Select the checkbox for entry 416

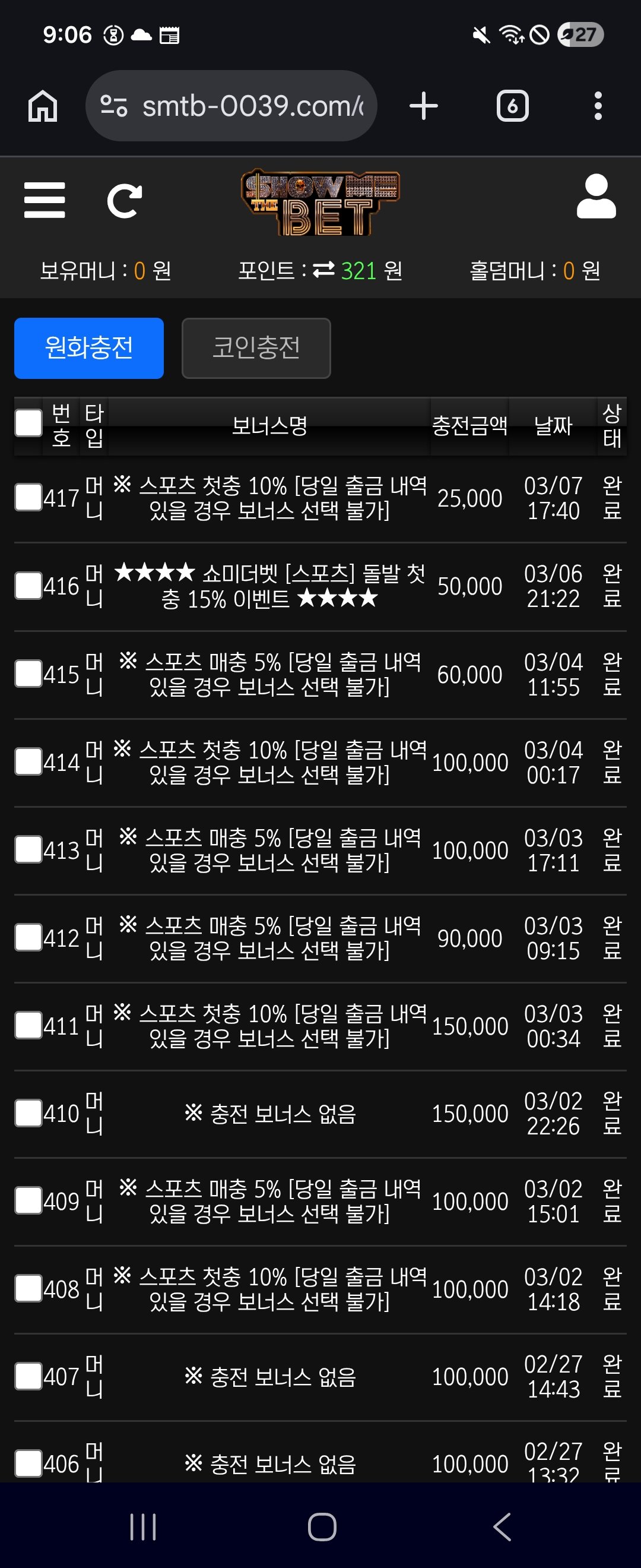point(28,586)
